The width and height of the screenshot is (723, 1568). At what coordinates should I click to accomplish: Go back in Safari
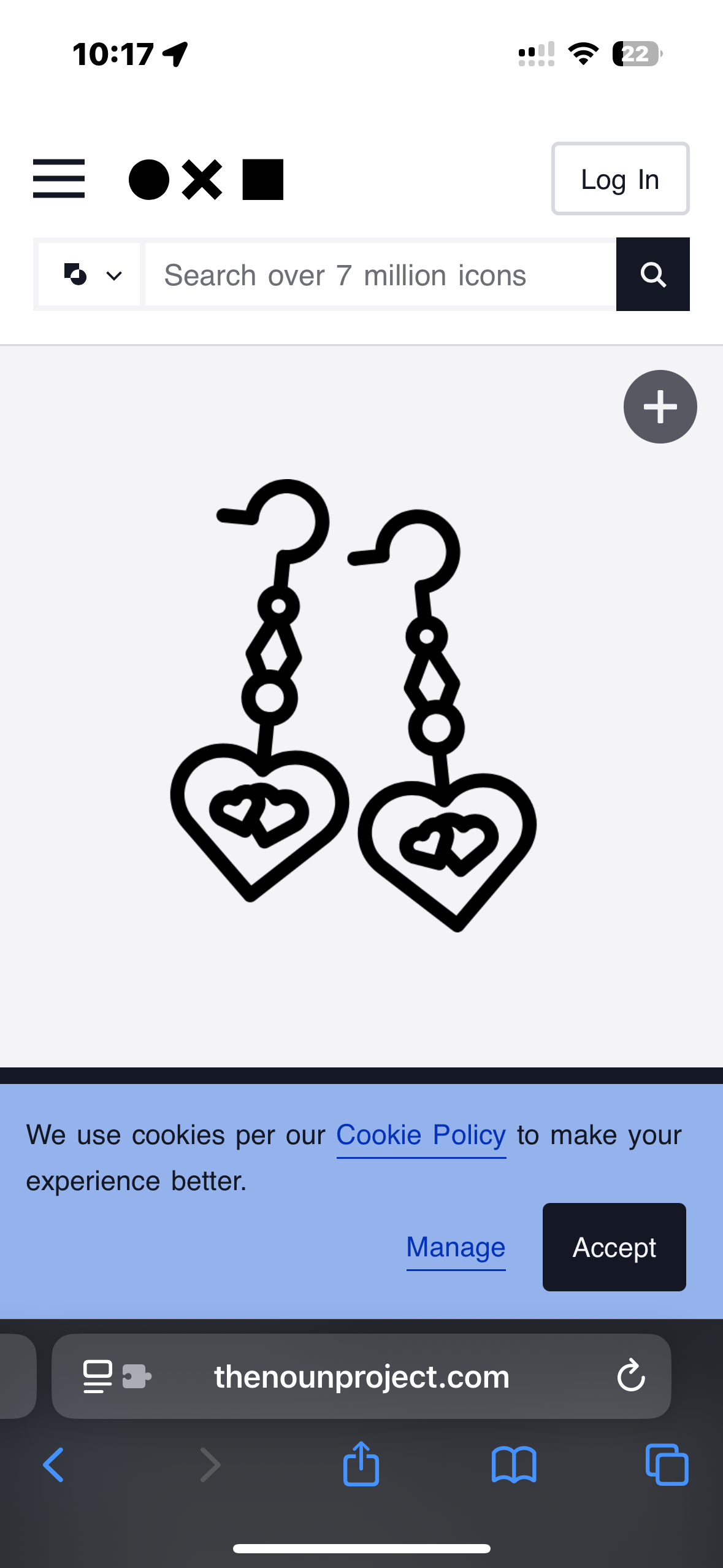pyautogui.click(x=54, y=1465)
